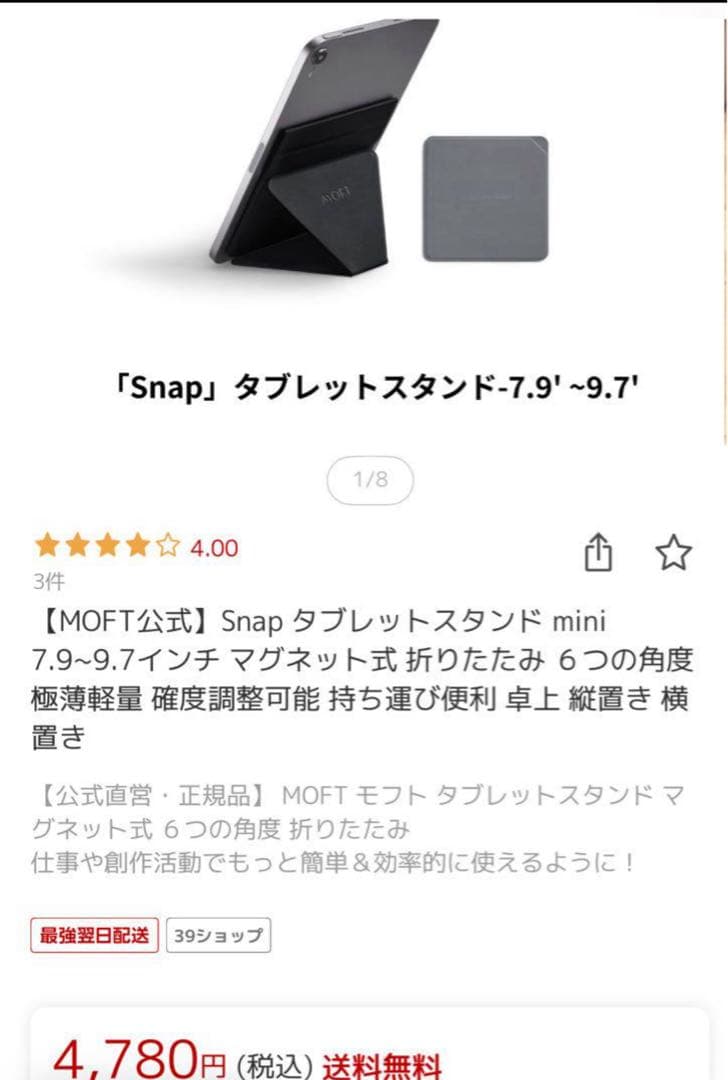Tap the star bookmark icon to favorite
Image resolution: width=728 pixels, height=1080 pixels.
[x=672, y=550]
